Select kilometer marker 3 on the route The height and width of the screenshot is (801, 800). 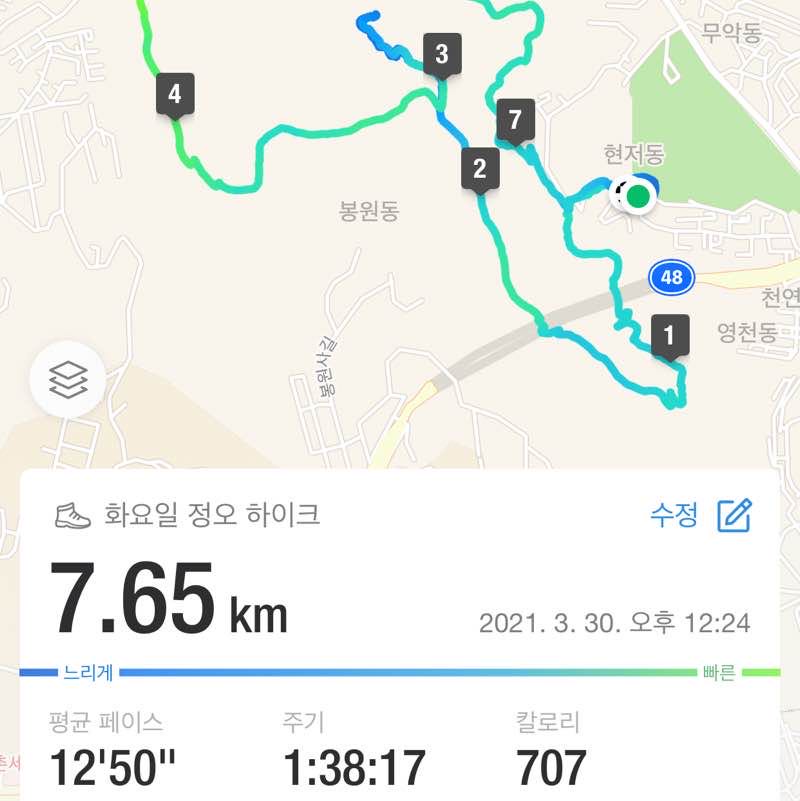point(440,53)
